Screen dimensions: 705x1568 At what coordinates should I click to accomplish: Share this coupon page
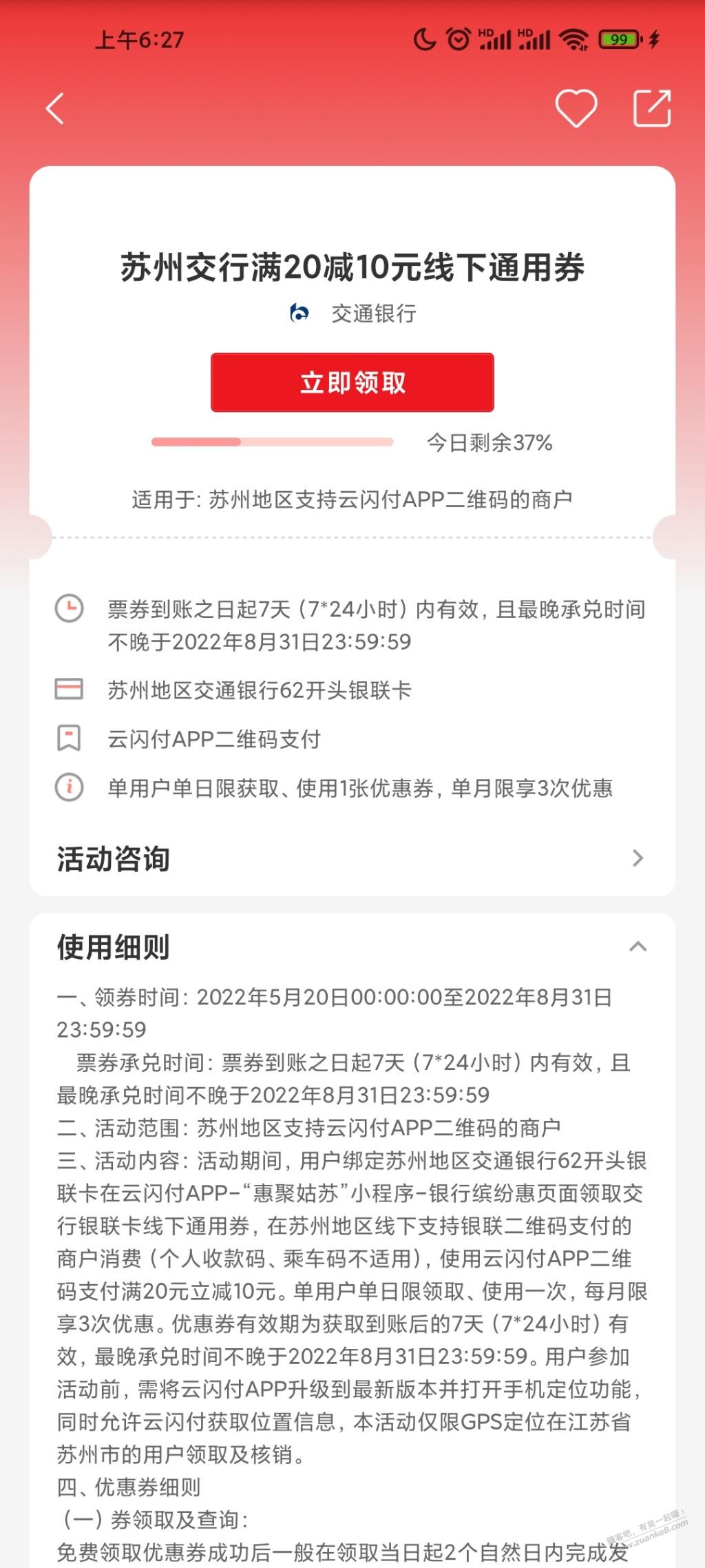[x=652, y=109]
